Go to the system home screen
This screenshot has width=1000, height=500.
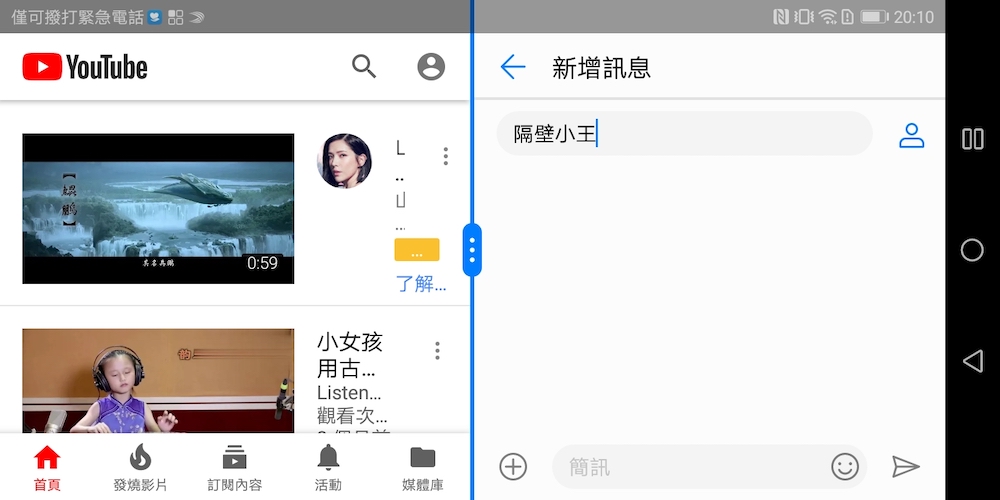point(972,250)
